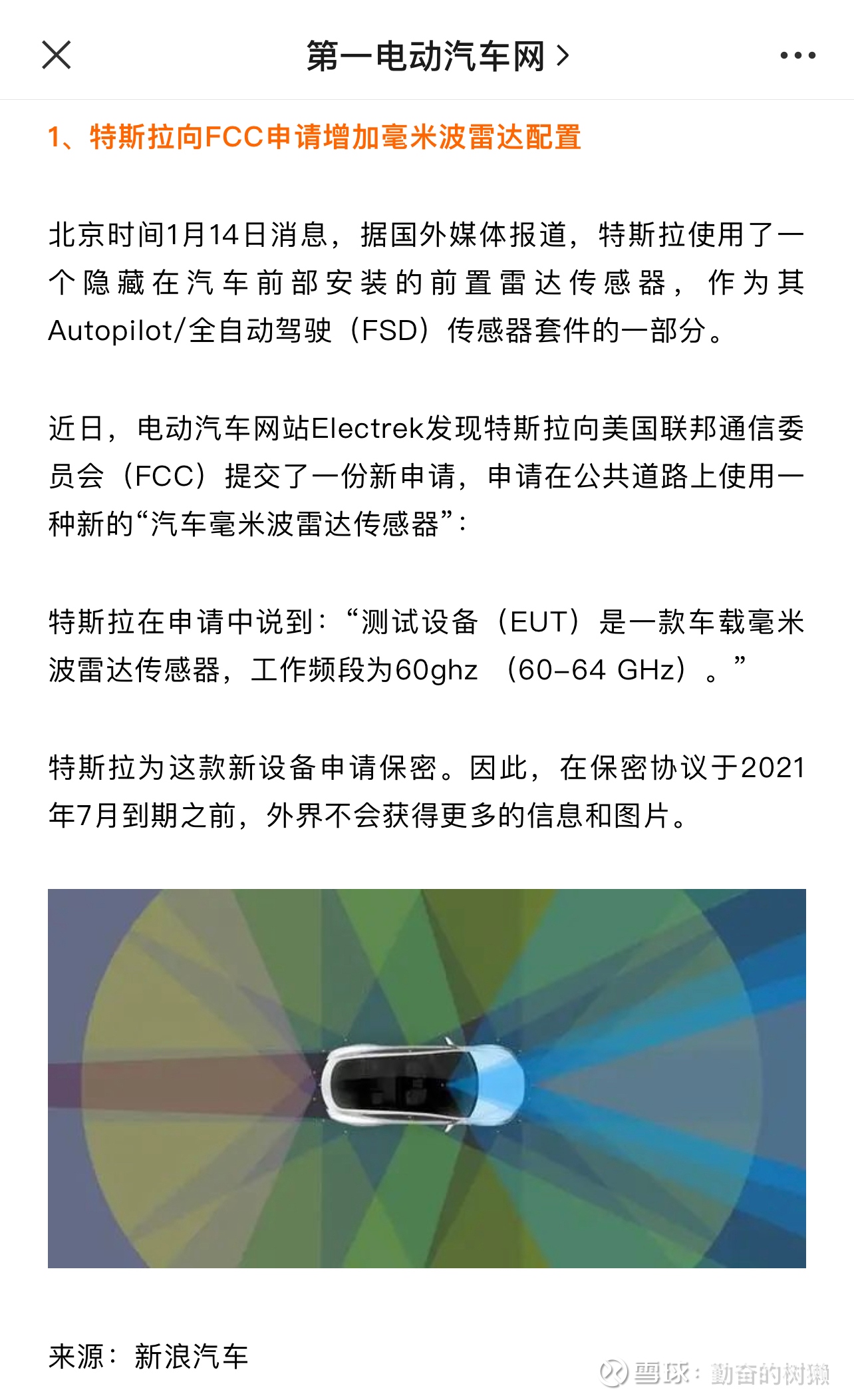Open the three-dot more options menu
Viewport: 854px width, 1400px height.
(797, 56)
